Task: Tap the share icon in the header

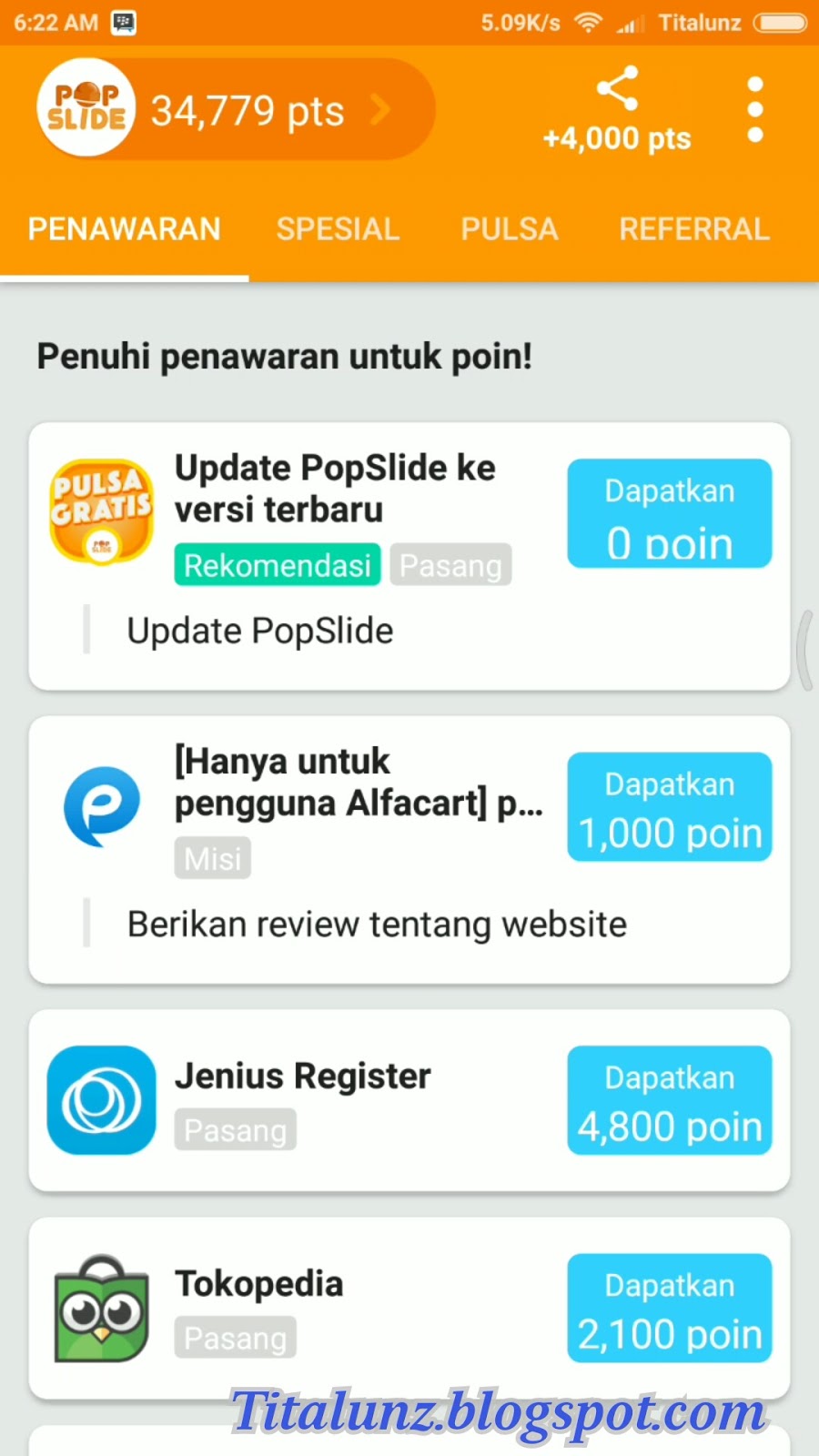Action: tap(617, 91)
